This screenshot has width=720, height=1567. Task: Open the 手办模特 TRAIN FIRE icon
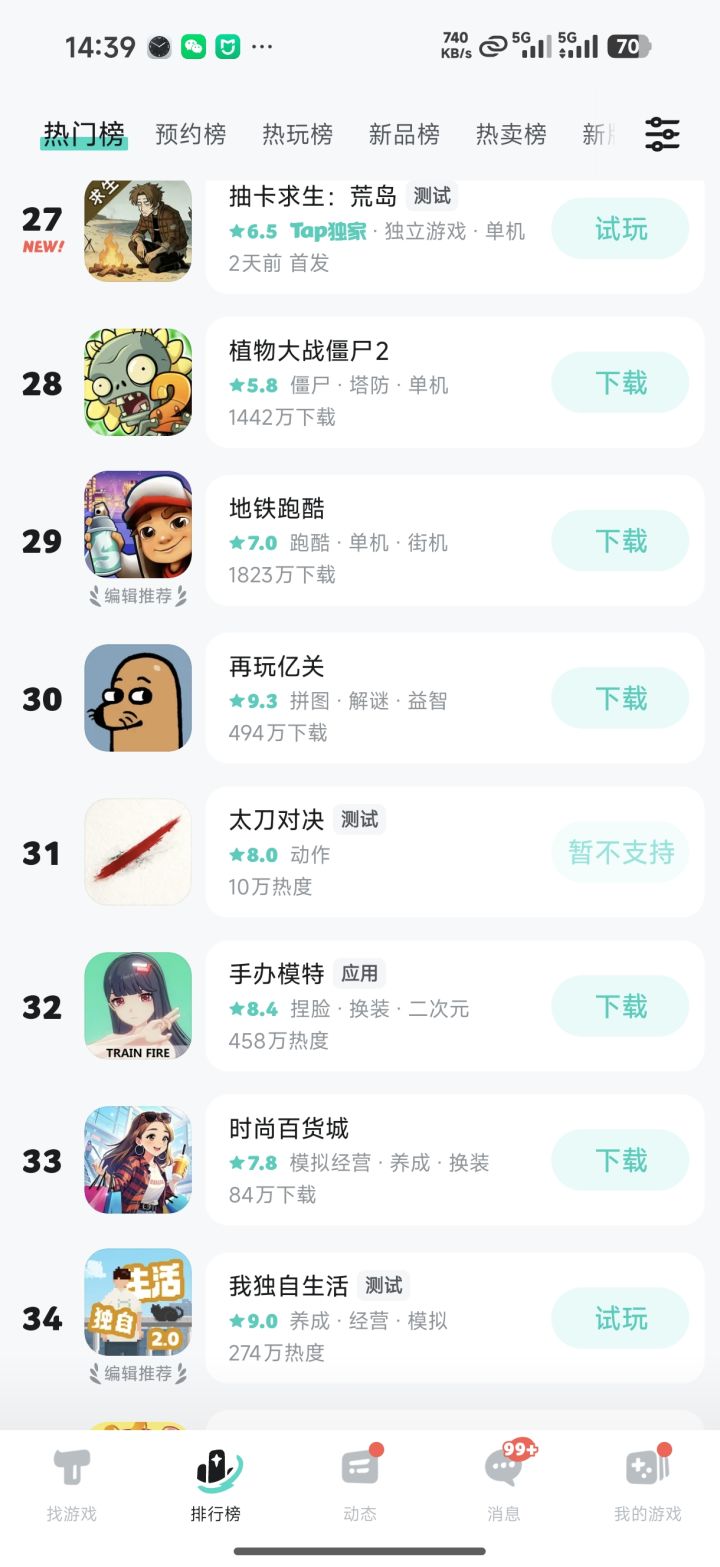pos(137,1005)
